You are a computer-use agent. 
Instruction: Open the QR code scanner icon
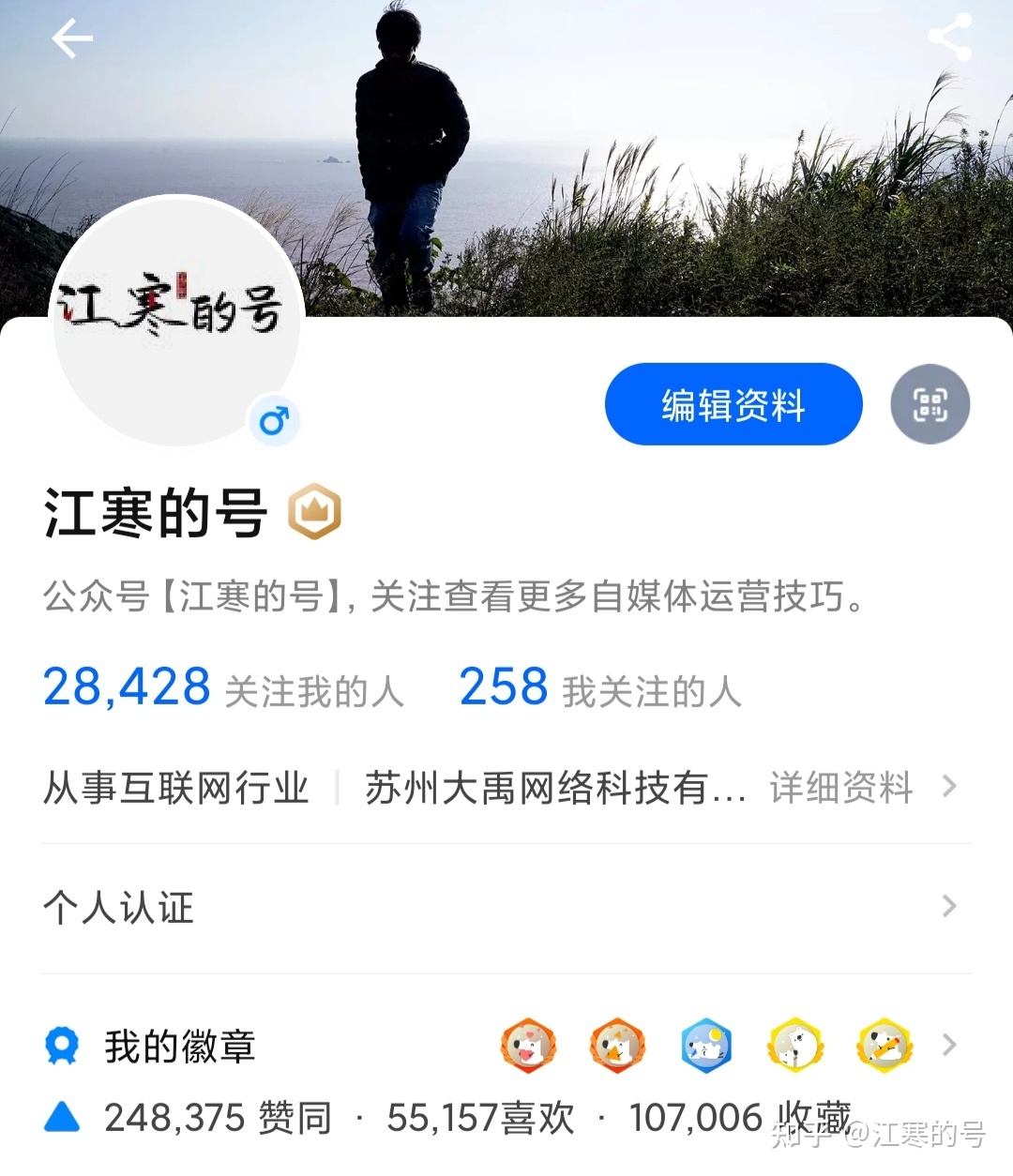(x=930, y=405)
